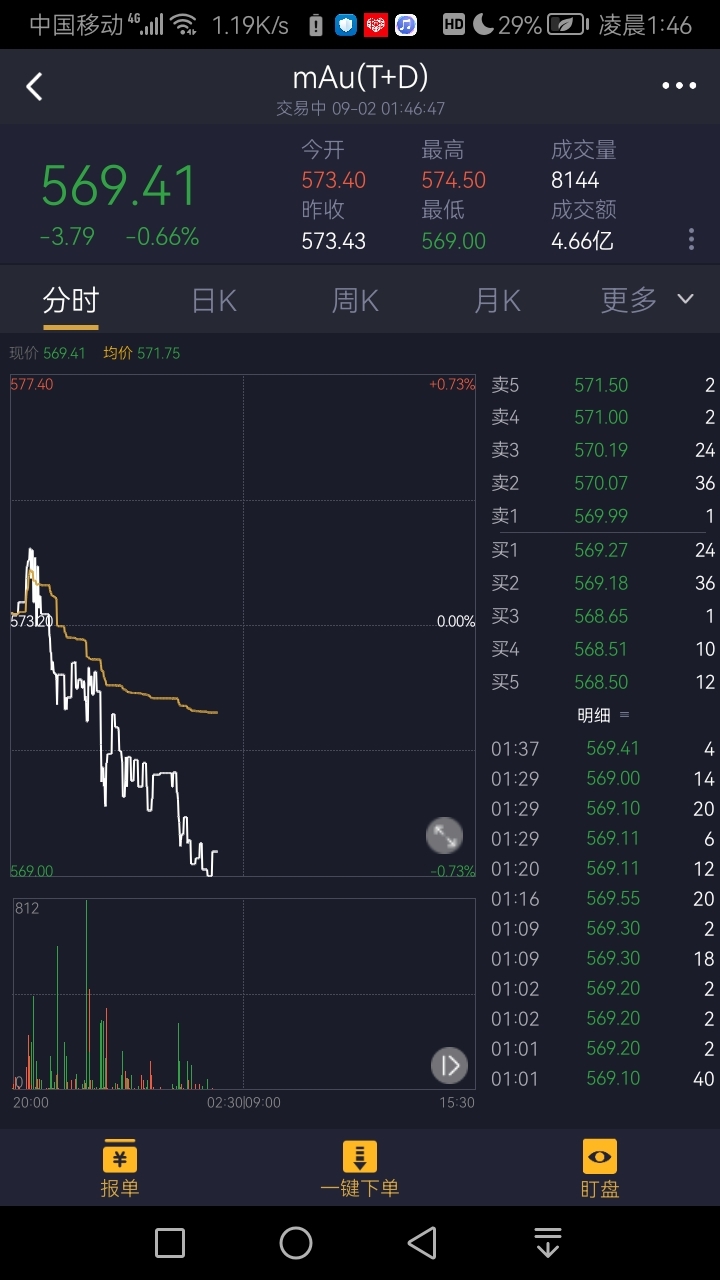Image resolution: width=720 pixels, height=1280 pixels.
Task: Expand the chart with the fullscreen arrow icon
Action: tap(443, 835)
